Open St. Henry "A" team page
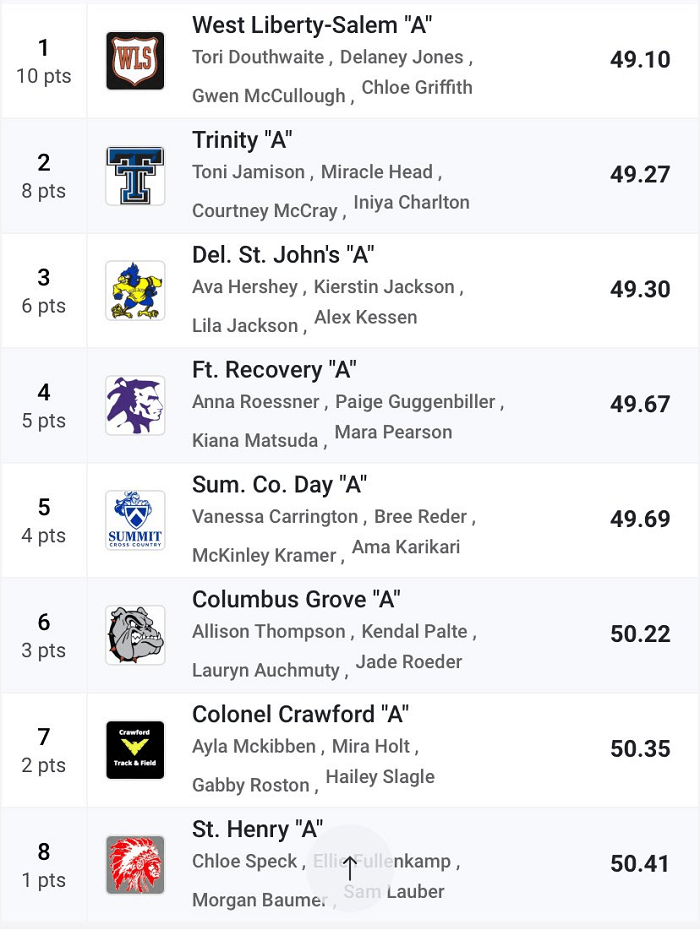The image size is (700, 941). coord(257,829)
